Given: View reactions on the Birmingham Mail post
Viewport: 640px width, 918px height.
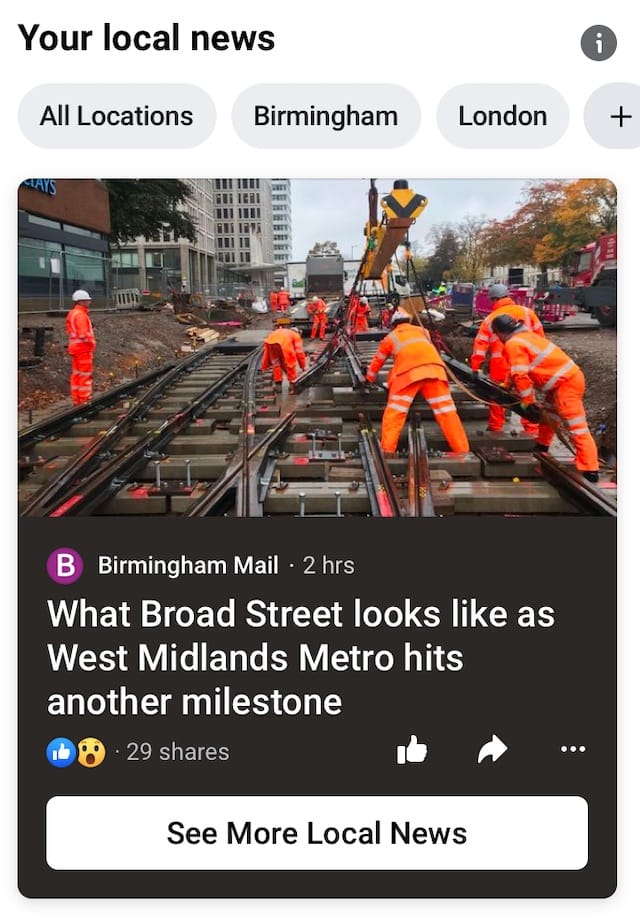Looking at the screenshot, I should (x=76, y=752).
